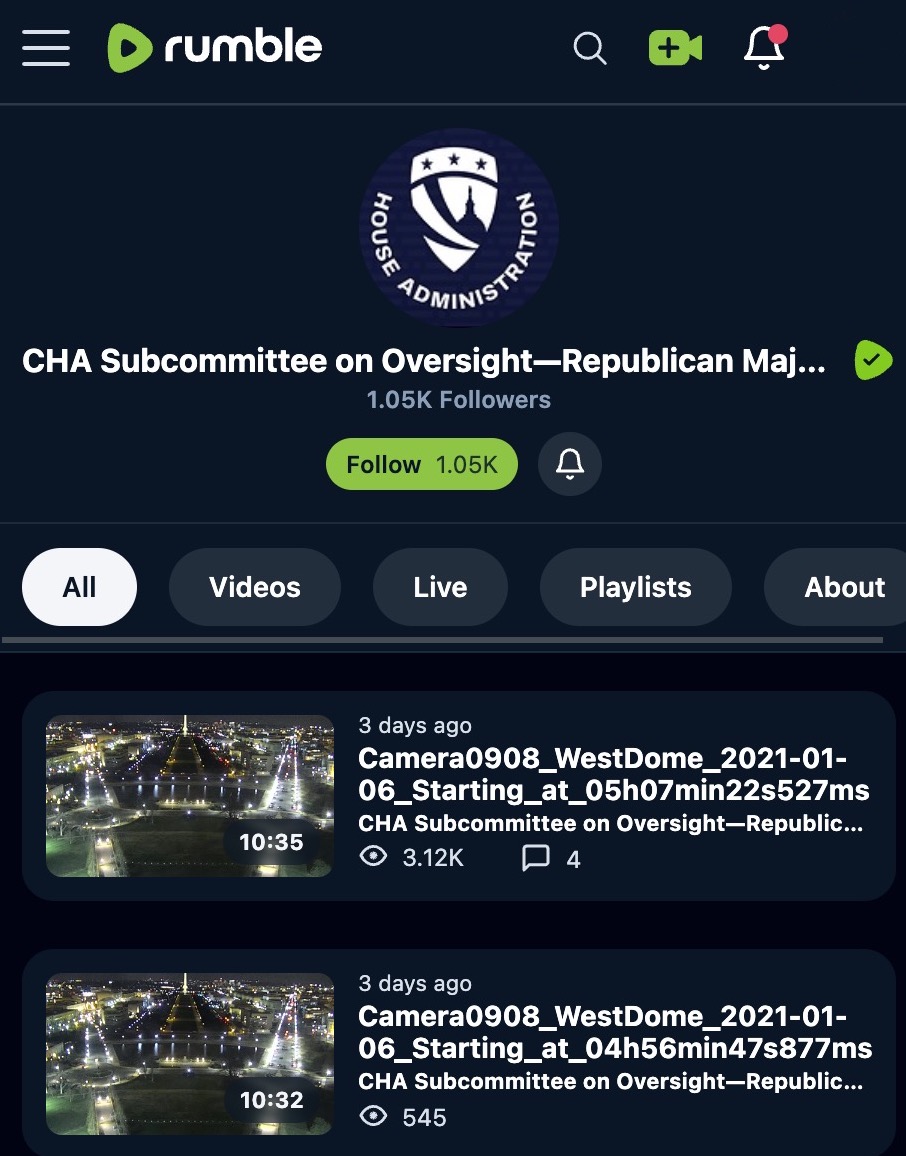Open the video starting at 05h07min22s527ms
Image resolution: width=906 pixels, height=1156 pixels.
click(x=613, y=774)
